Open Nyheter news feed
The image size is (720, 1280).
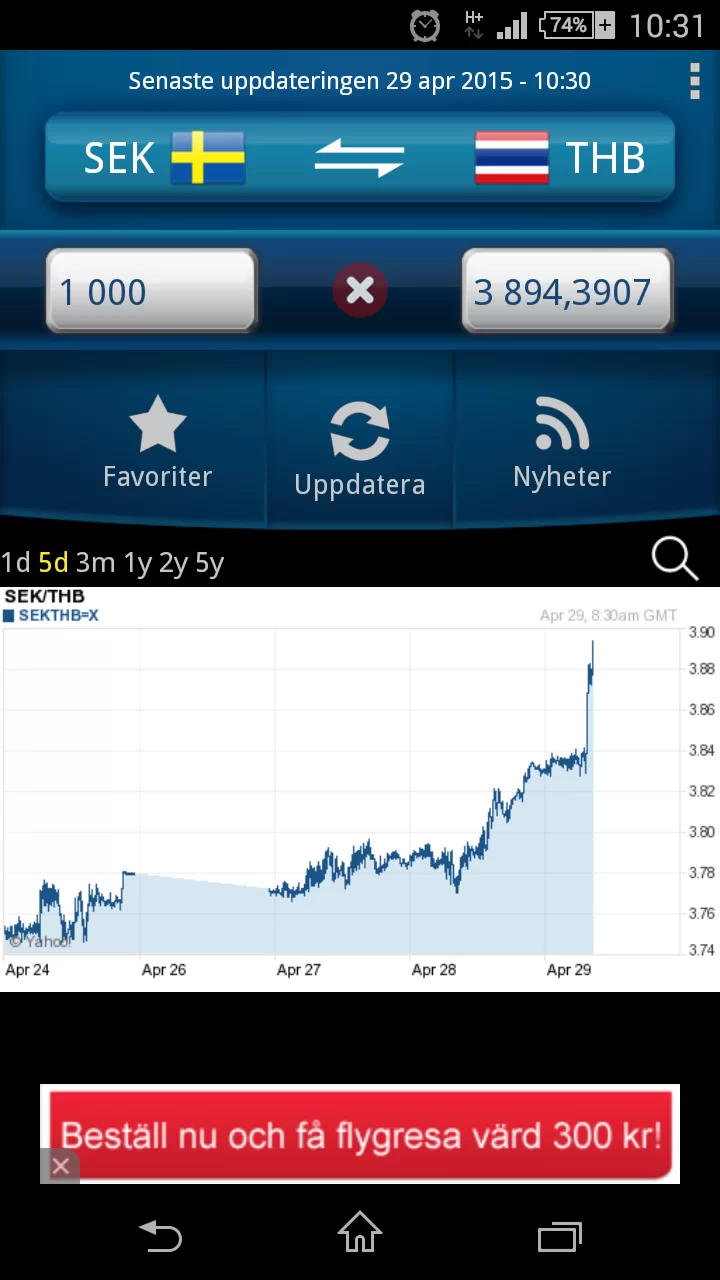point(561,441)
